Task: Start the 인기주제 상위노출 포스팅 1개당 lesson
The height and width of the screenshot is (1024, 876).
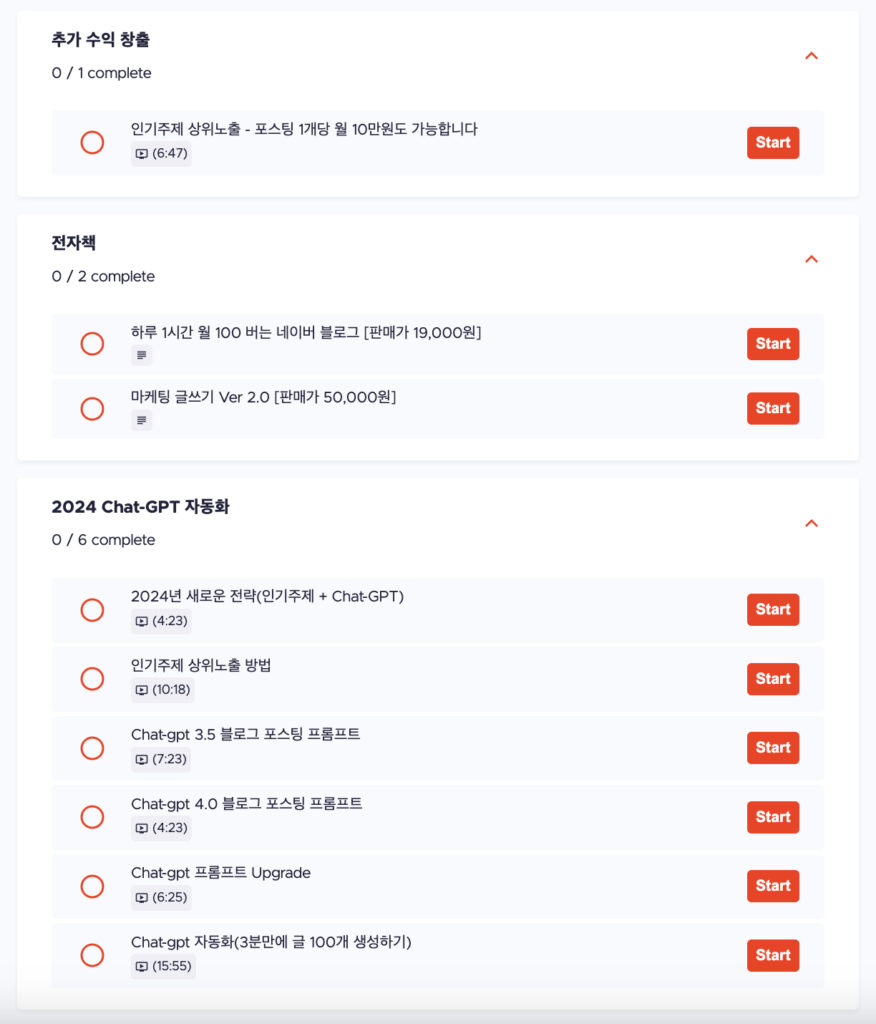Action: pyautogui.click(x=772, y=142)
